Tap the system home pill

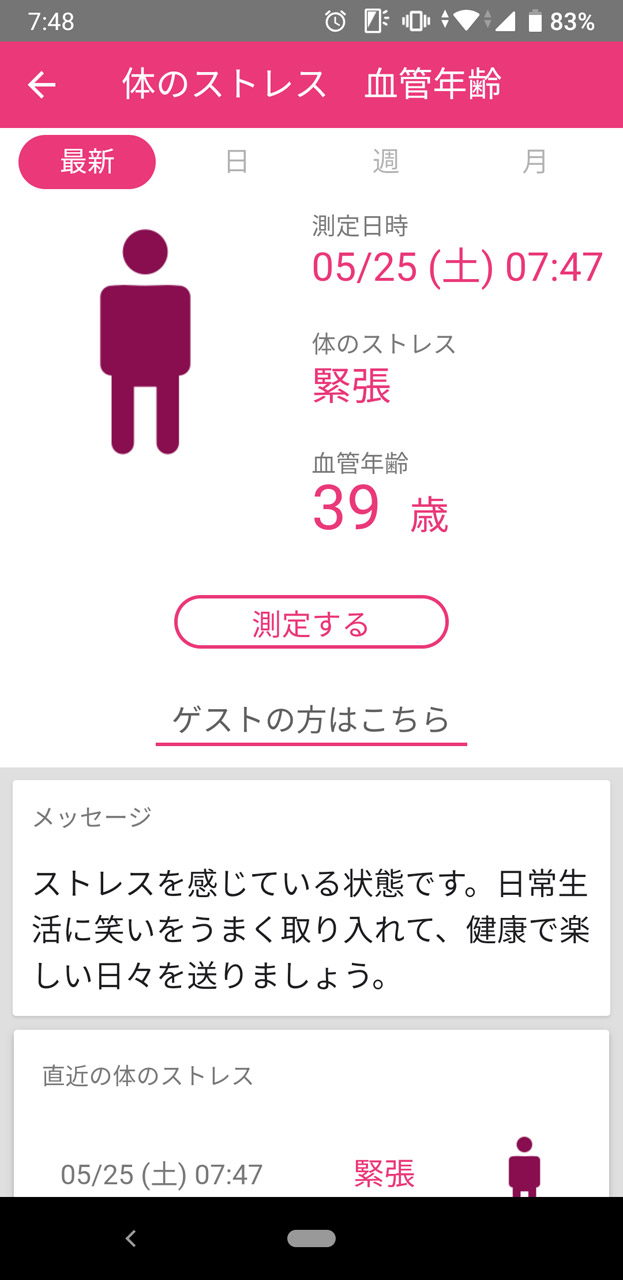(311, 1238)
